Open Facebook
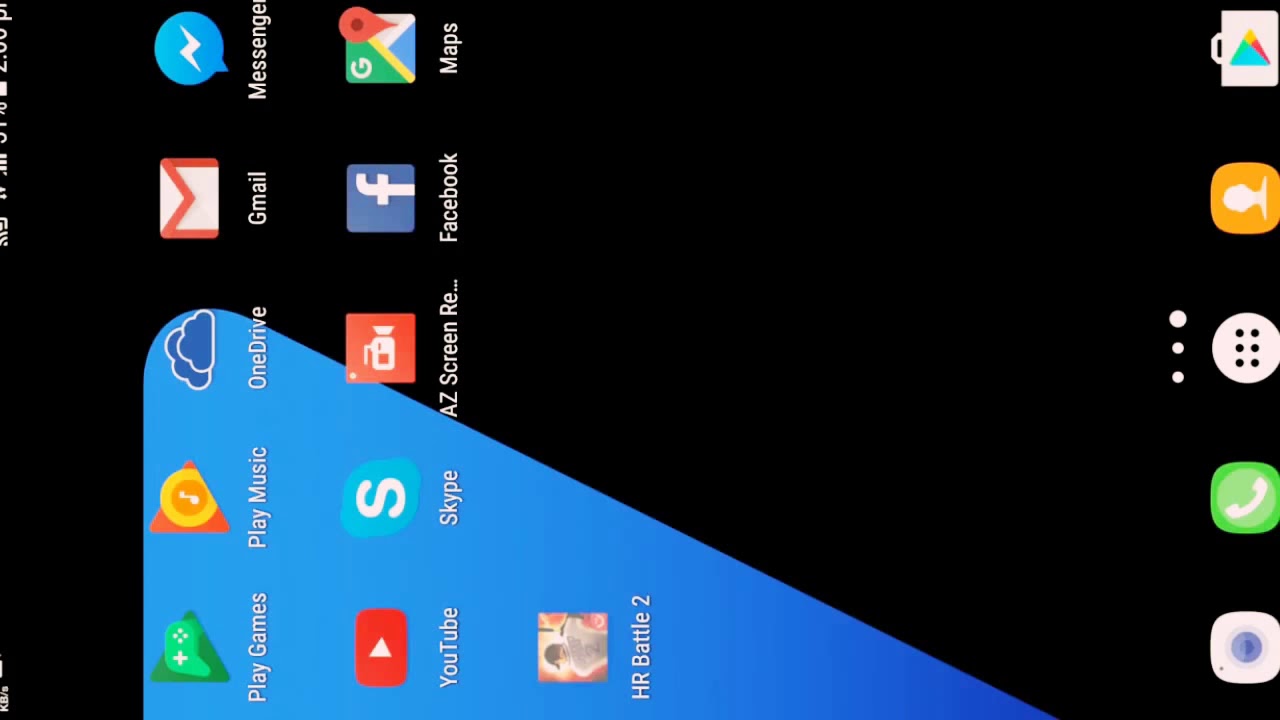This screenshot has height=720, width=1280. (x=380, y=198)
